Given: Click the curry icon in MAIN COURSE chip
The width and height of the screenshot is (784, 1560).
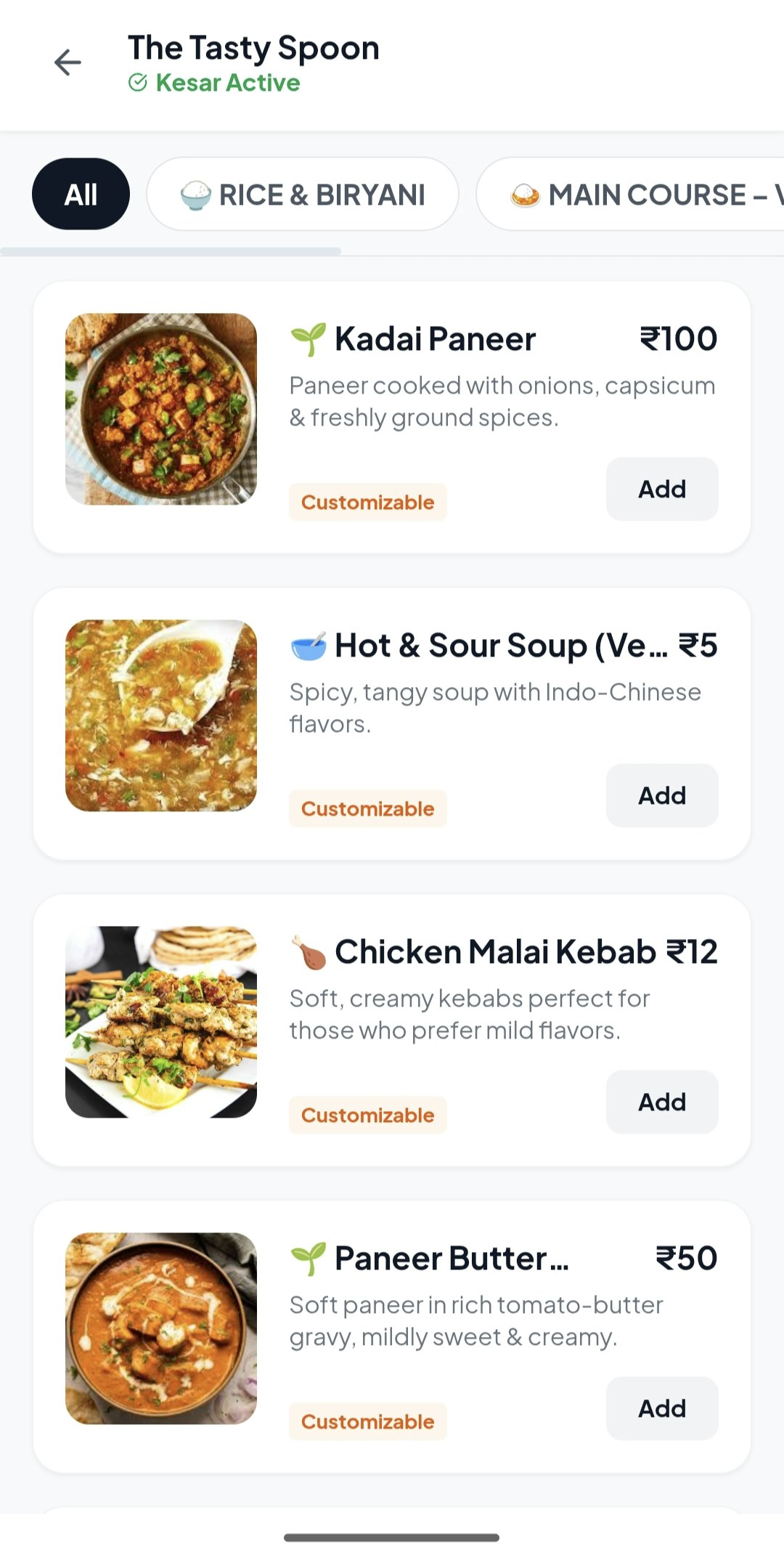Looking at the screenshot, I should [x=524, y=193].
